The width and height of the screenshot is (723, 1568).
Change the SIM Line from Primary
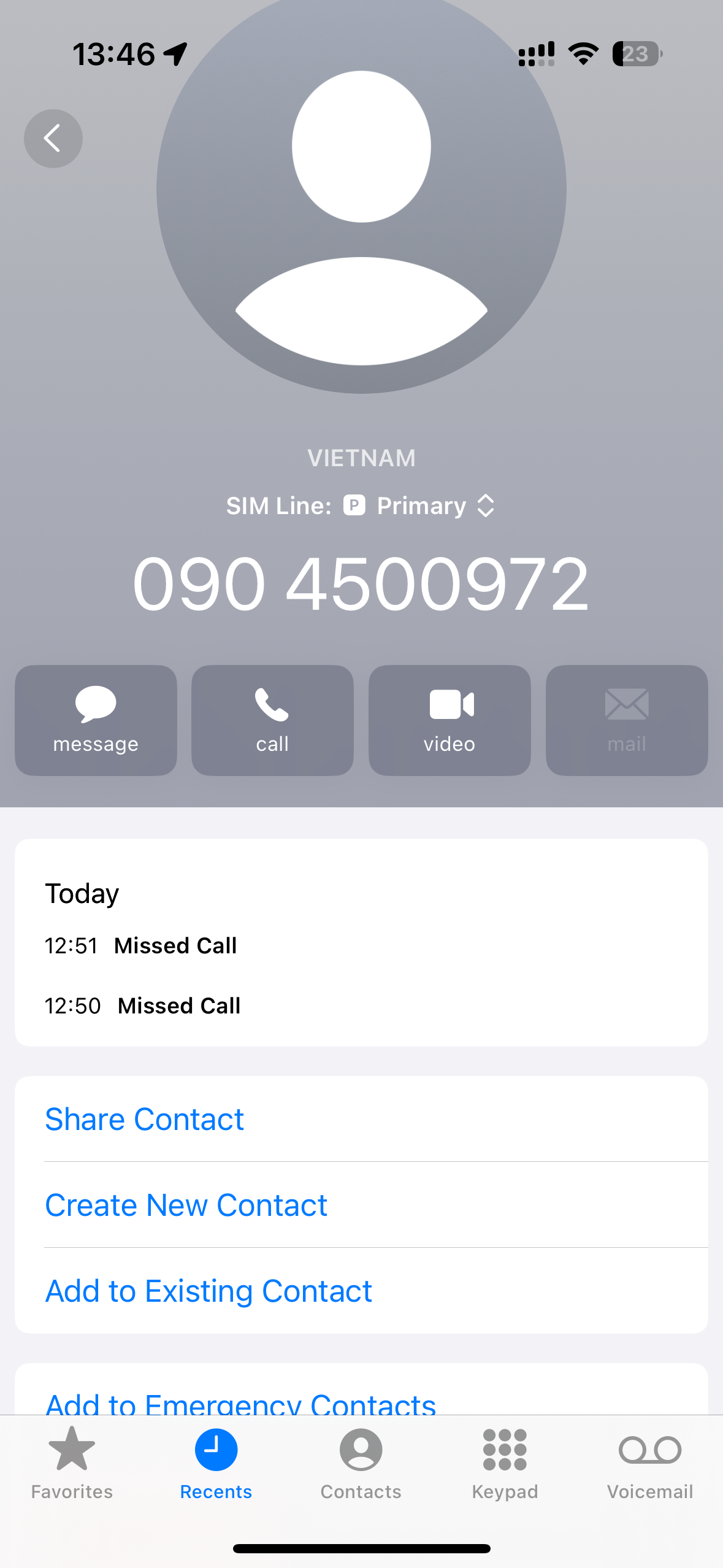coord(422,506)
